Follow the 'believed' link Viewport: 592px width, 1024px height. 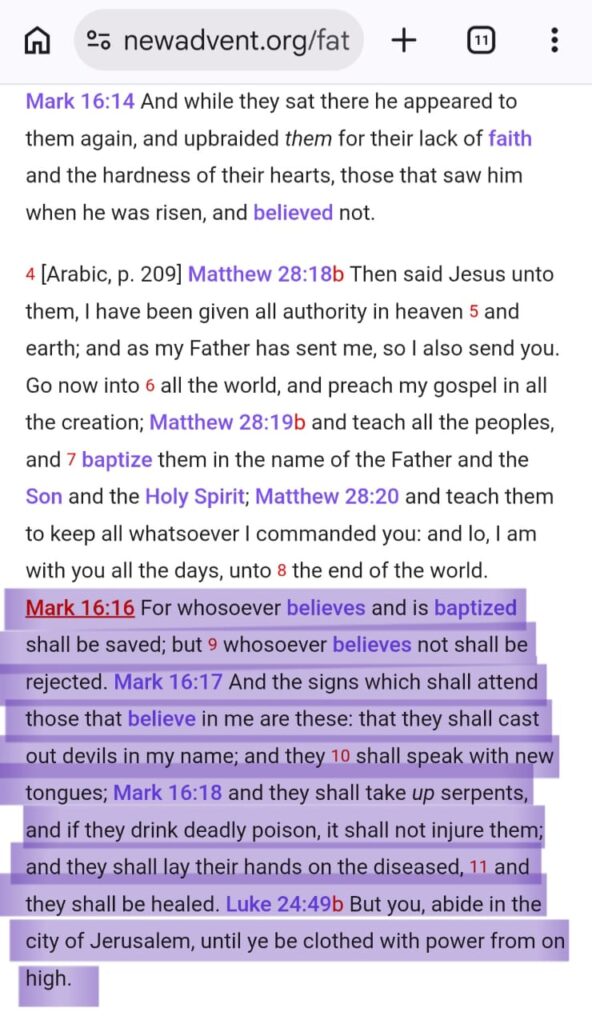point(293,212)
